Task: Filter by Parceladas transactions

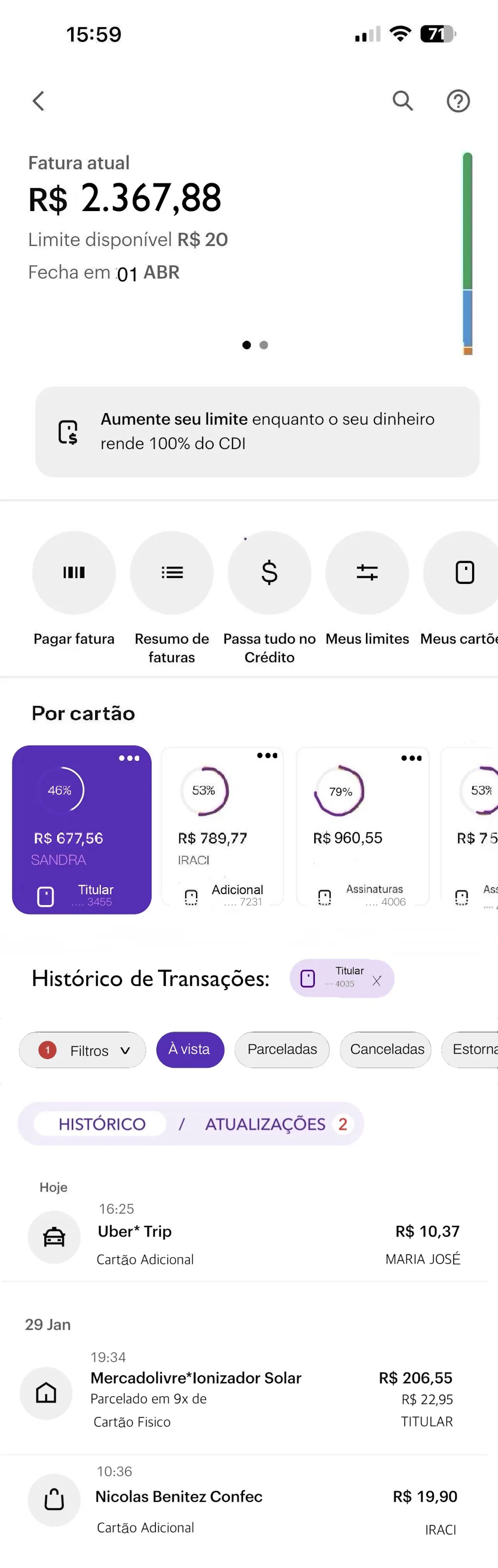Action: coord(282,1049)
